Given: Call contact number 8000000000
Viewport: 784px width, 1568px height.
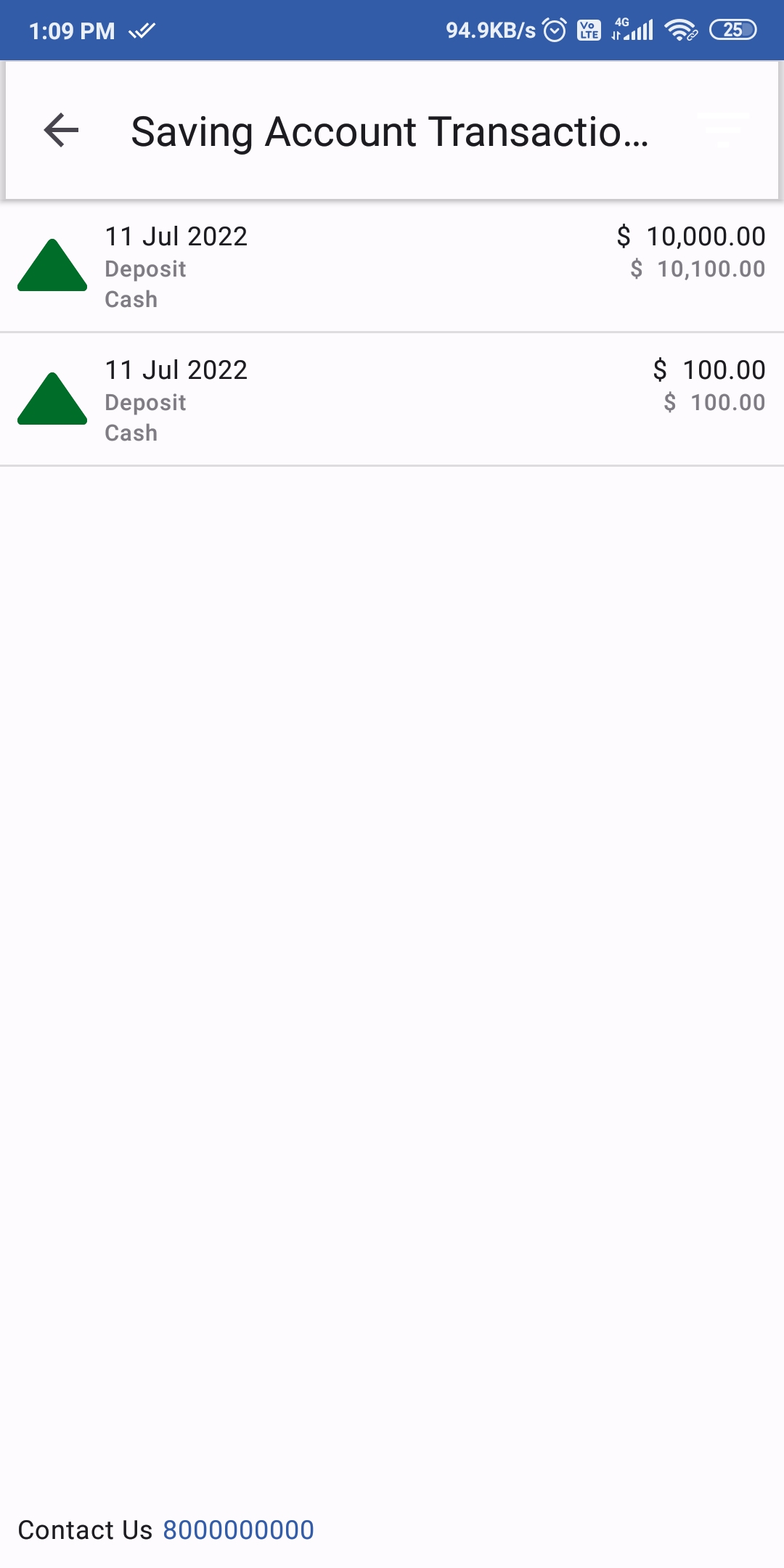Looking at the screenshot, I should coord(238,1530).
